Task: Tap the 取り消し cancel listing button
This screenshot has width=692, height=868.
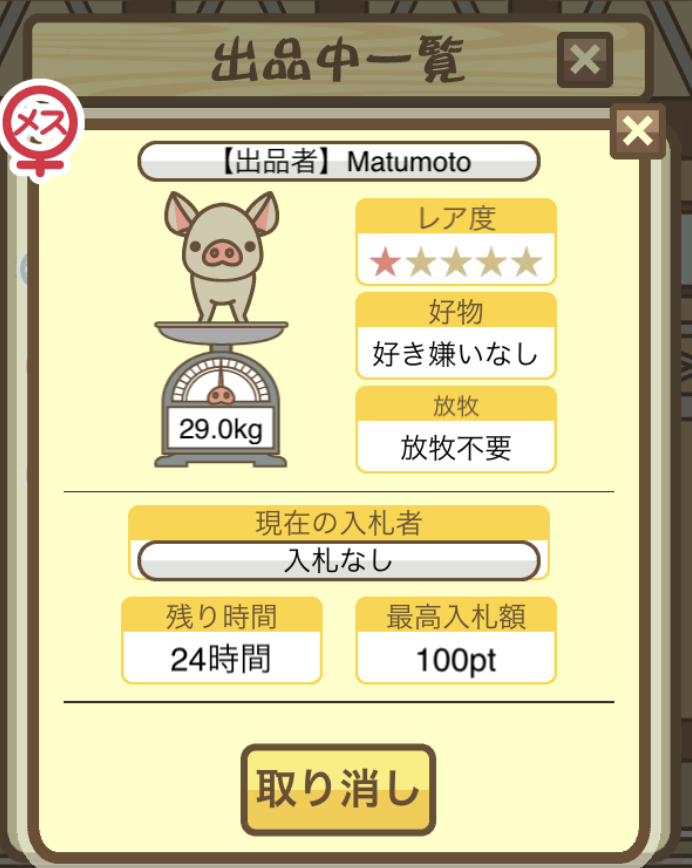Action: 338,789
